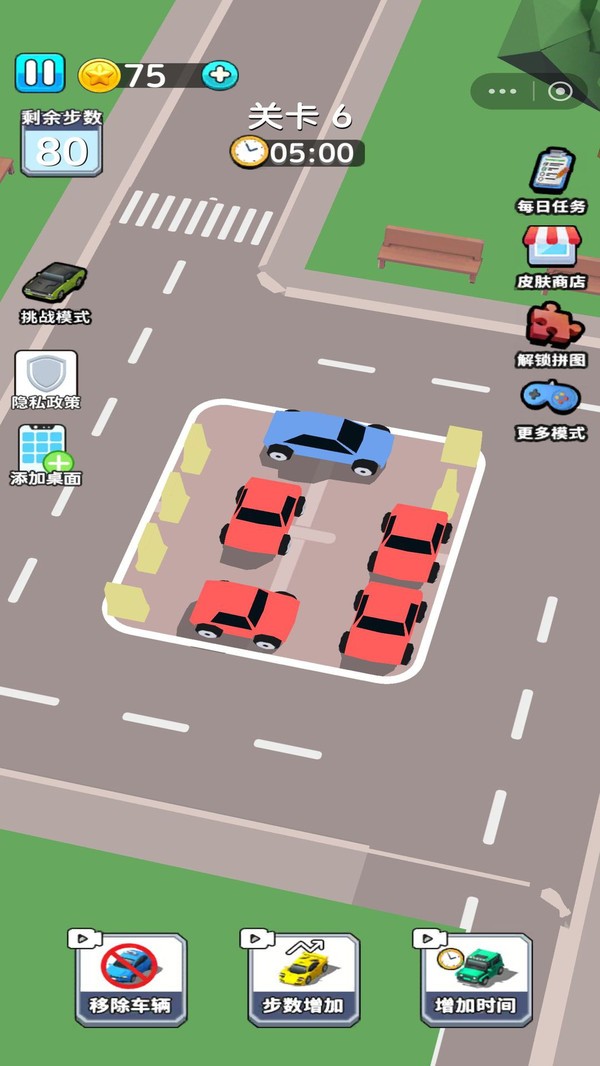Viewport: 600px width, 1066px height.
Task: Use the 步数增加 add steps power-up
Action: click(303, 980)
